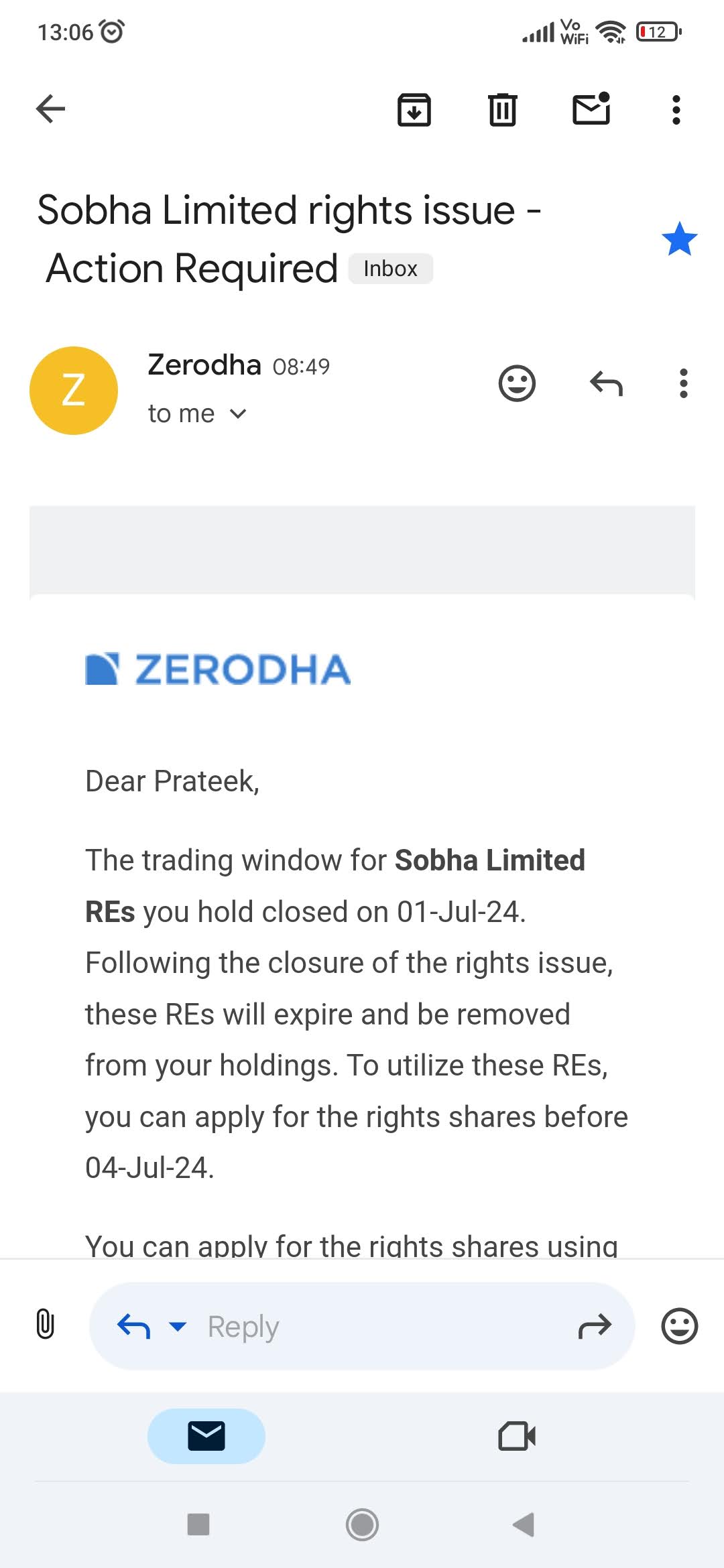724x1568 pixels.
Task: Go back to the inbox list
Action: [51, 109]
